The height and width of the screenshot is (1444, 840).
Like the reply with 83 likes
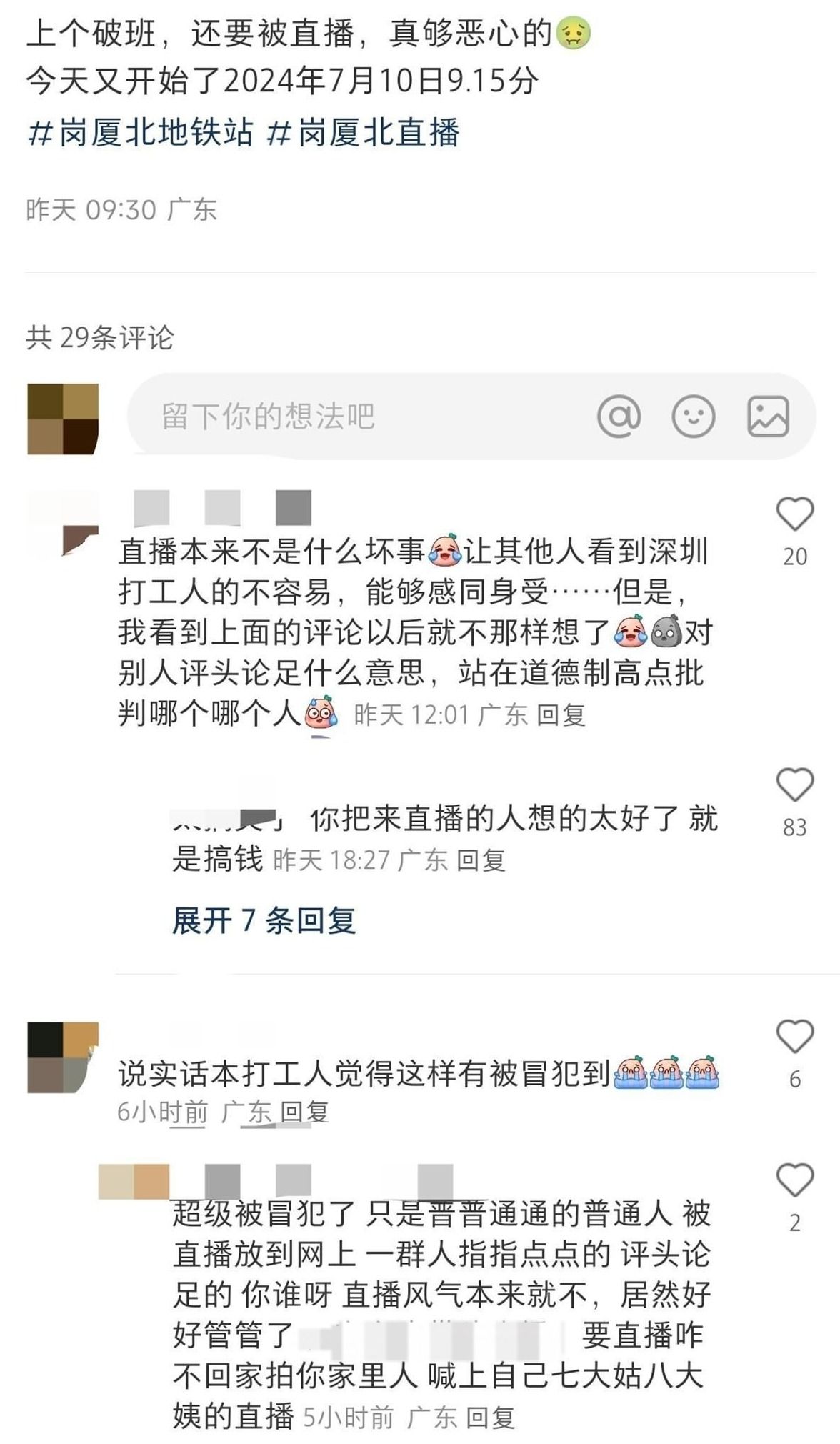tap(794, 785)
